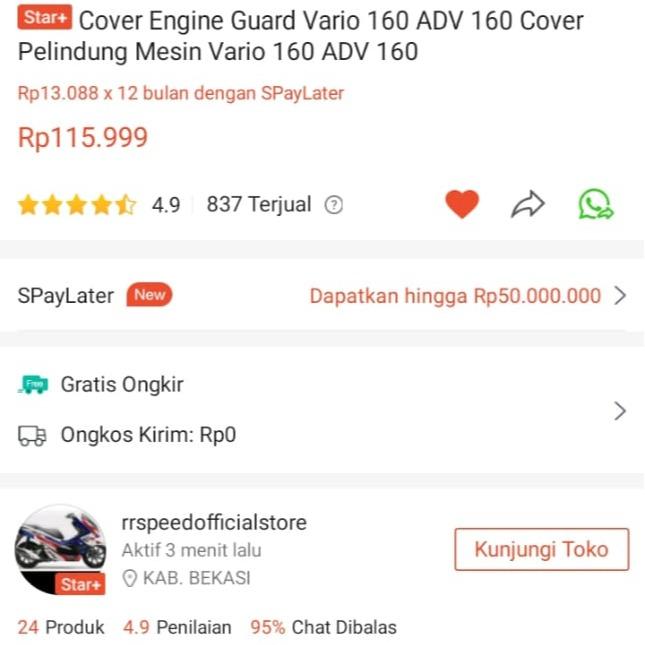
Task: Open rrspeedofficialstore shop avatar
Action: [60, 550]
